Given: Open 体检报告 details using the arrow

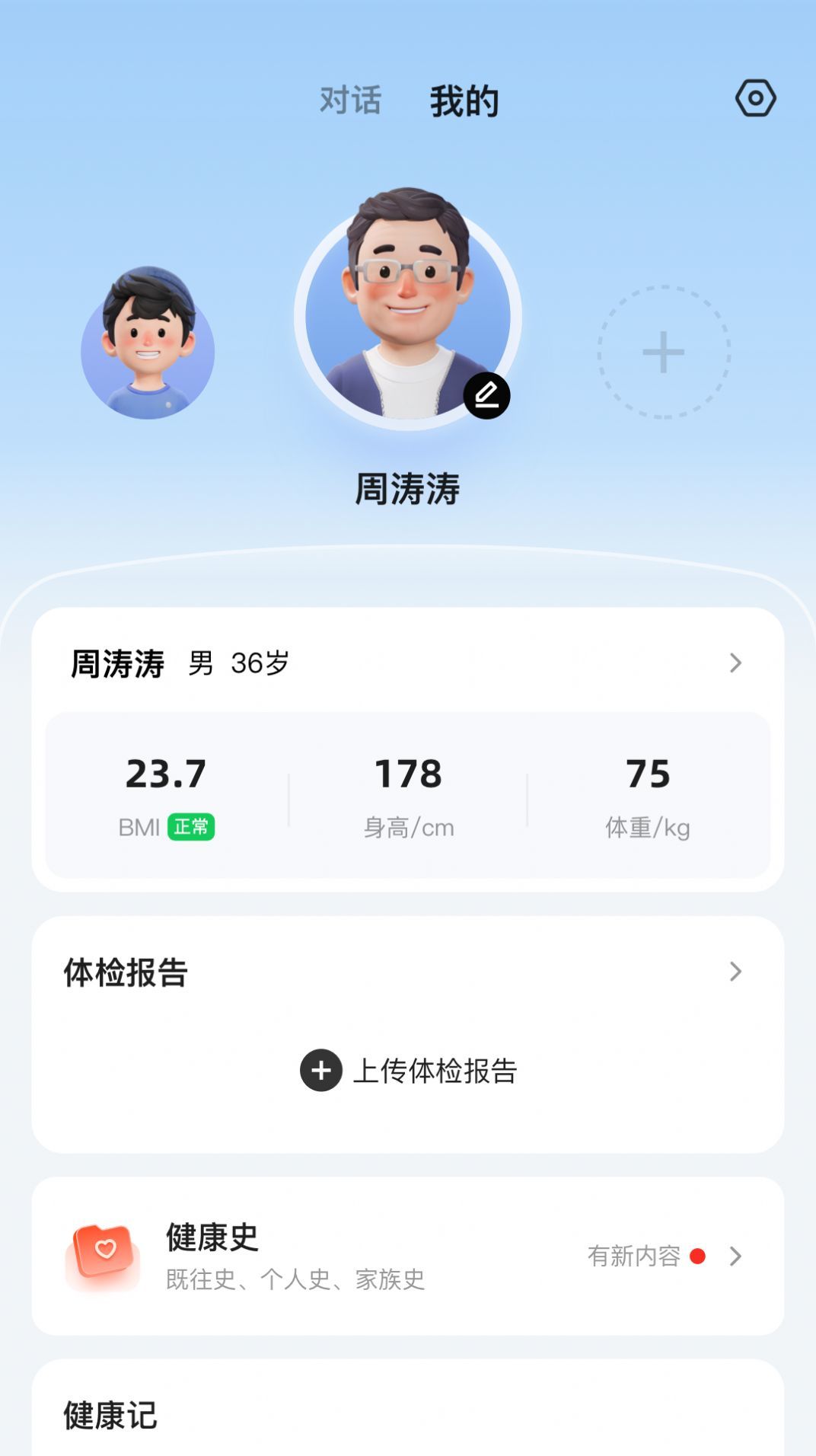Looking at the screenshot, I should click(x=734, y=971).
